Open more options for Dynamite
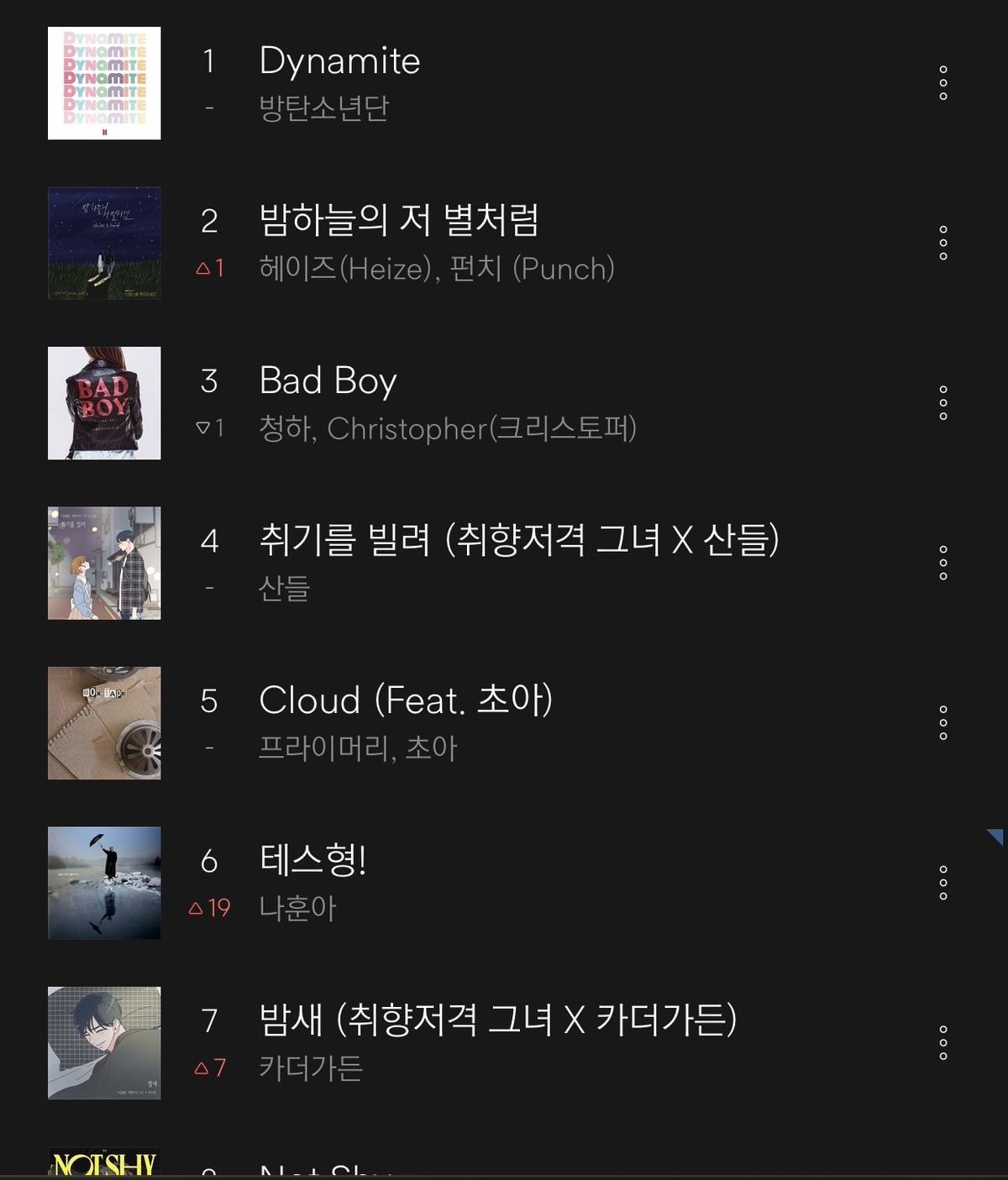The width and height of the screenshot is (1008, 1180). 943,83
